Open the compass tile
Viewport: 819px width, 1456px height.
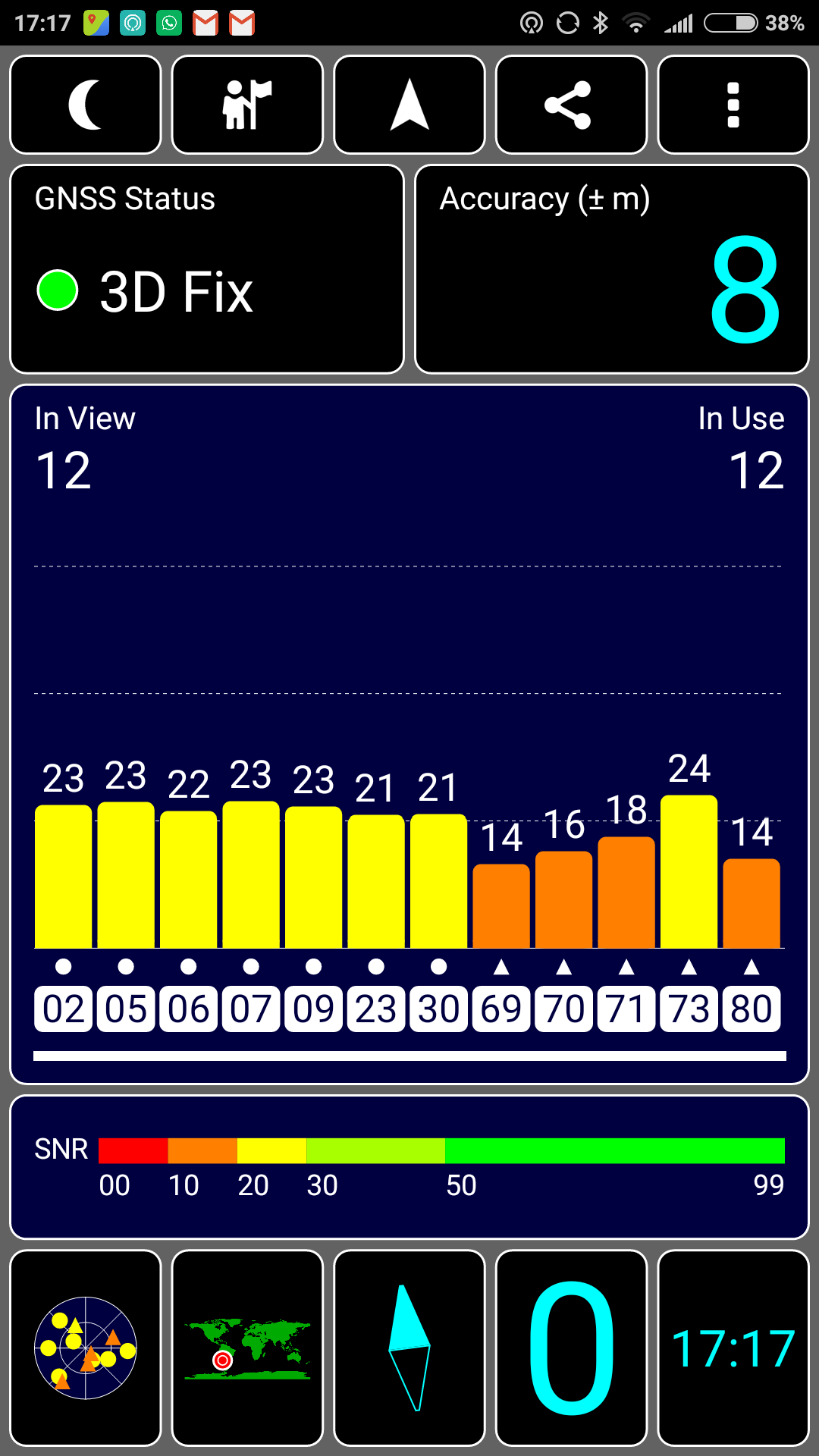pos(409,1348)
